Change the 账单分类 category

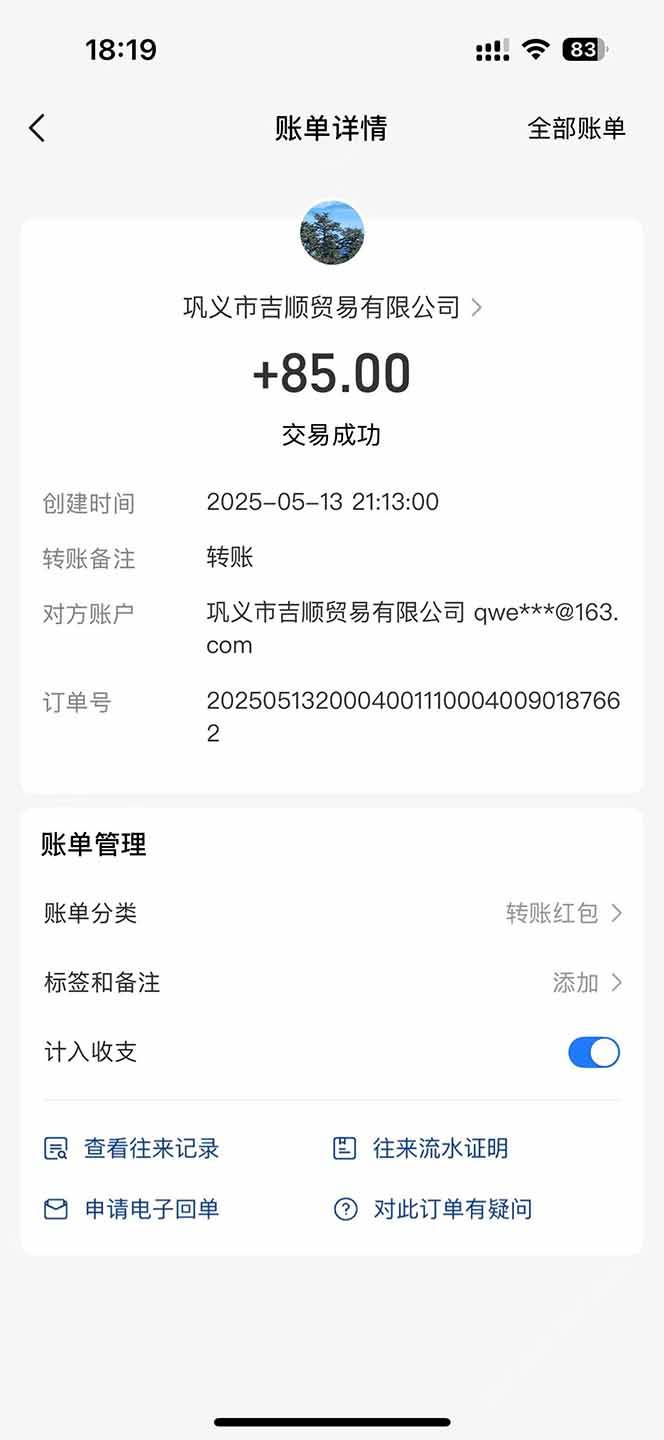563,913
